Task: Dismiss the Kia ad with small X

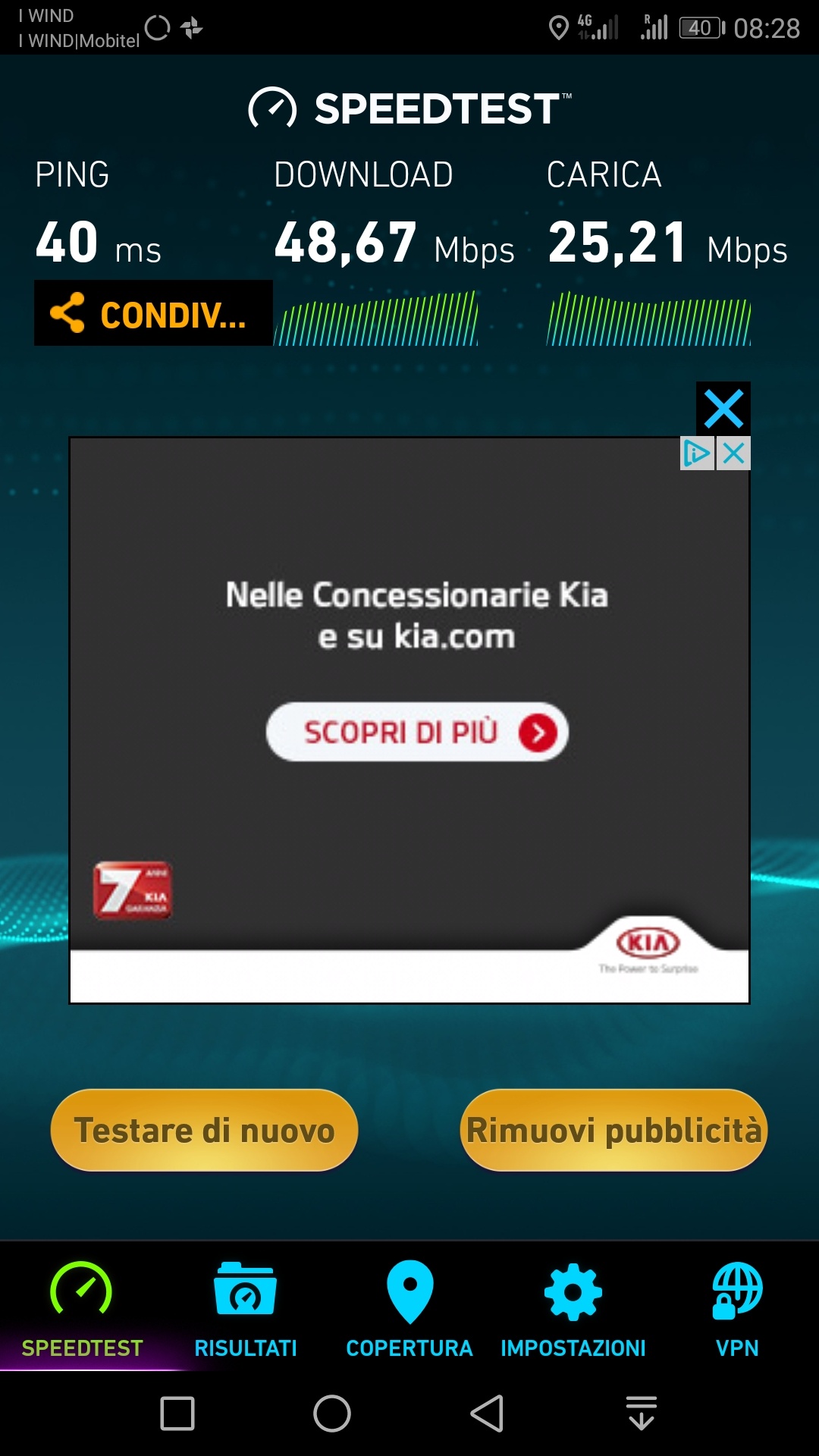Action: [x=733, y=453]
